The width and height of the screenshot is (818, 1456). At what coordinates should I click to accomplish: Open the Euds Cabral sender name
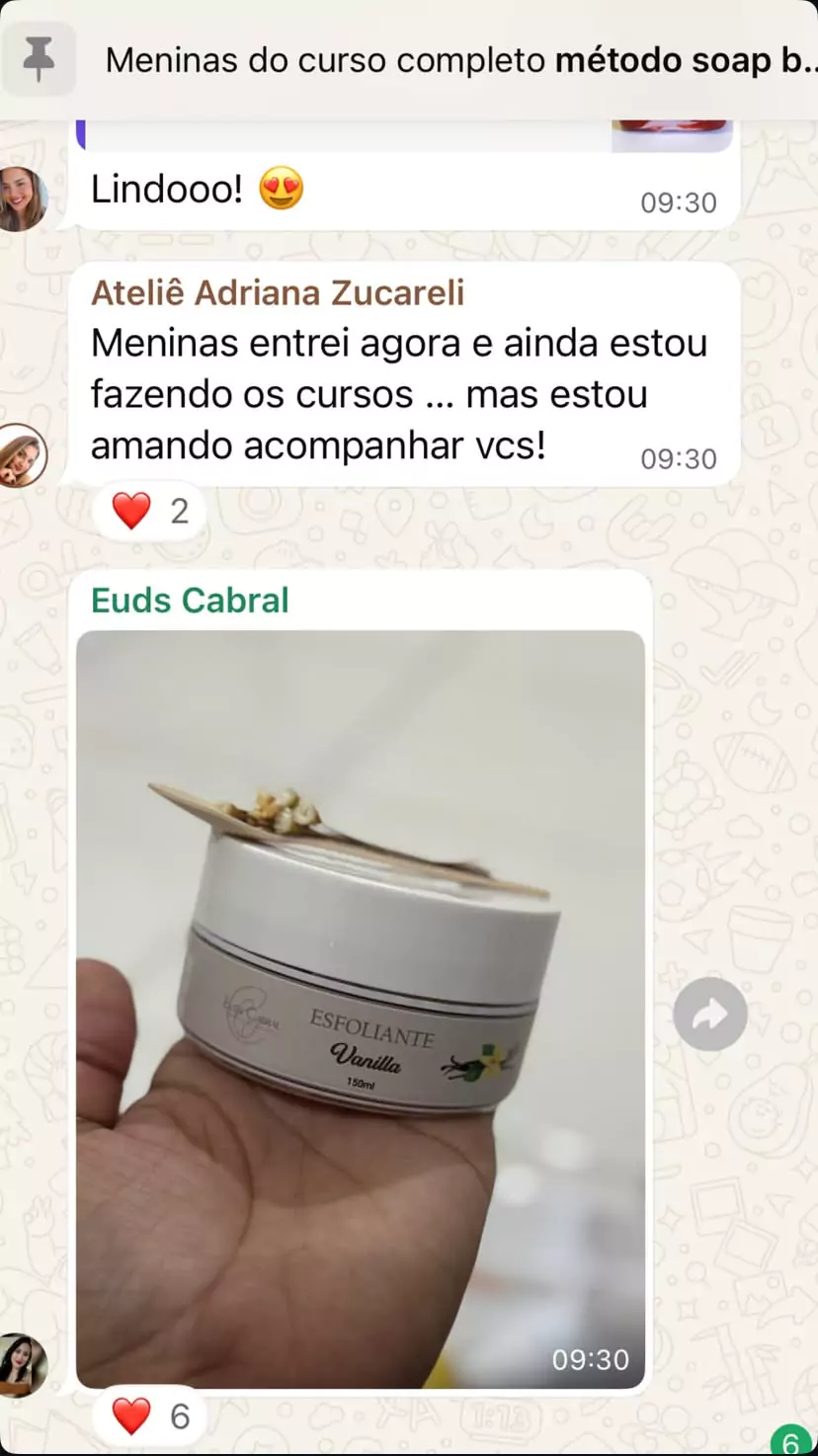[190, 600]
